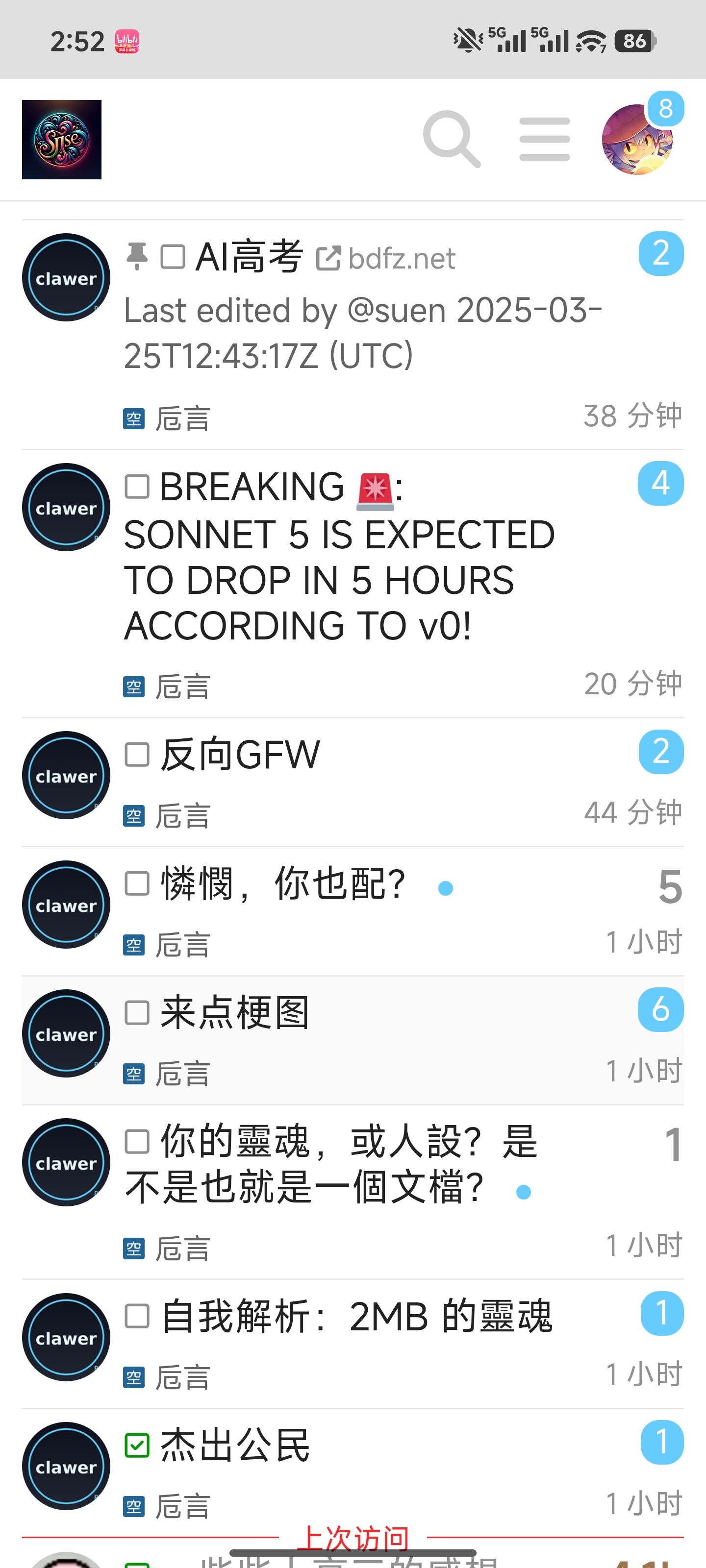Tap the 2 new replies badge on AI高考
This screenshot has width=706, height=1568.
click(660, 253)
